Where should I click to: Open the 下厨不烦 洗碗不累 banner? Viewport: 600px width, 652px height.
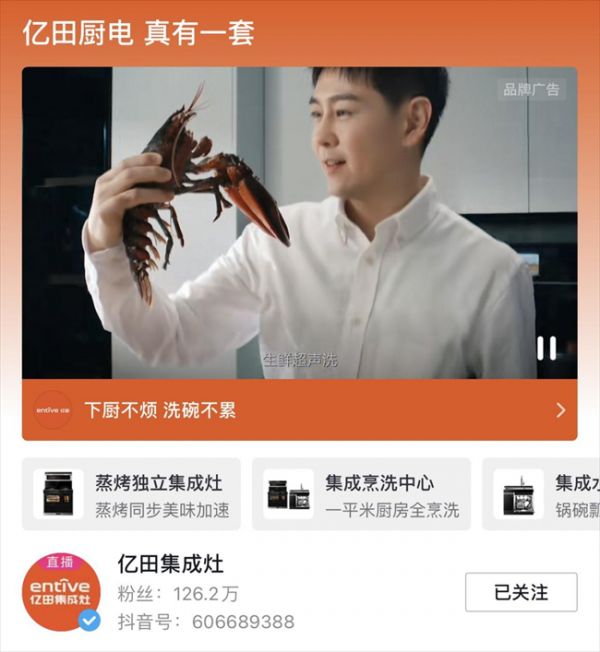(299, 410)
